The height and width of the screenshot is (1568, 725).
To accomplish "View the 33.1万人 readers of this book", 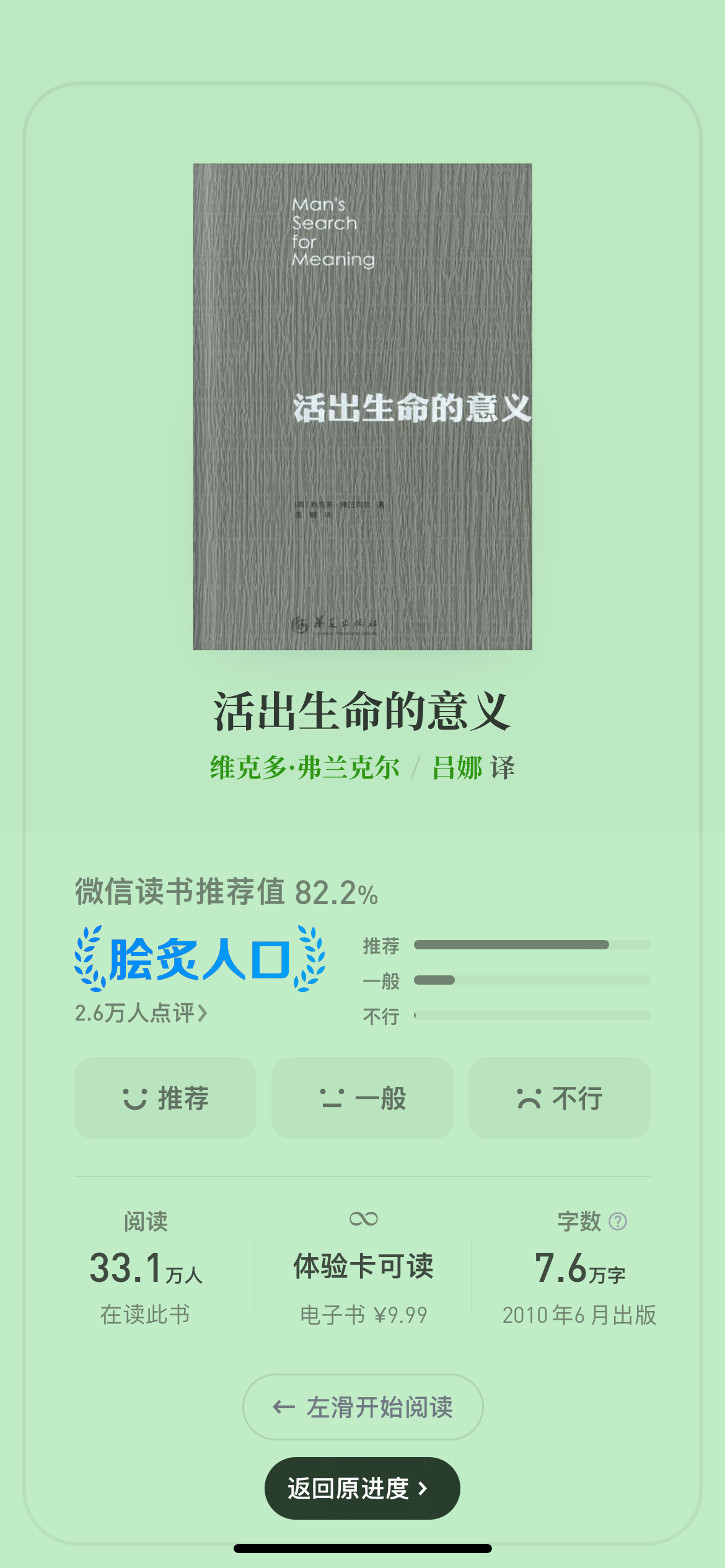I will [x=146, y=1268].
